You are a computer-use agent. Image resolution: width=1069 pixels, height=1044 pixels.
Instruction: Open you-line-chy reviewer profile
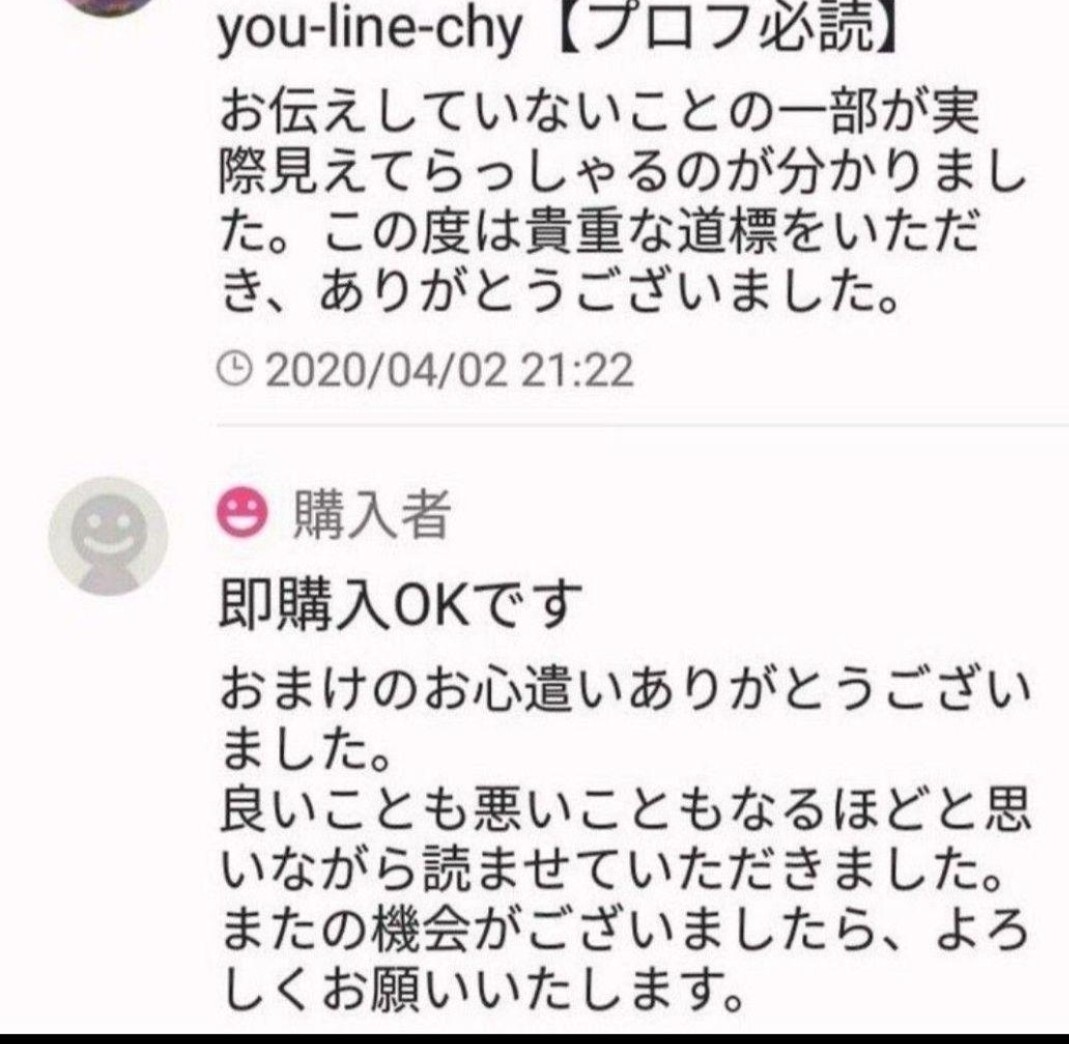(370, 32)
